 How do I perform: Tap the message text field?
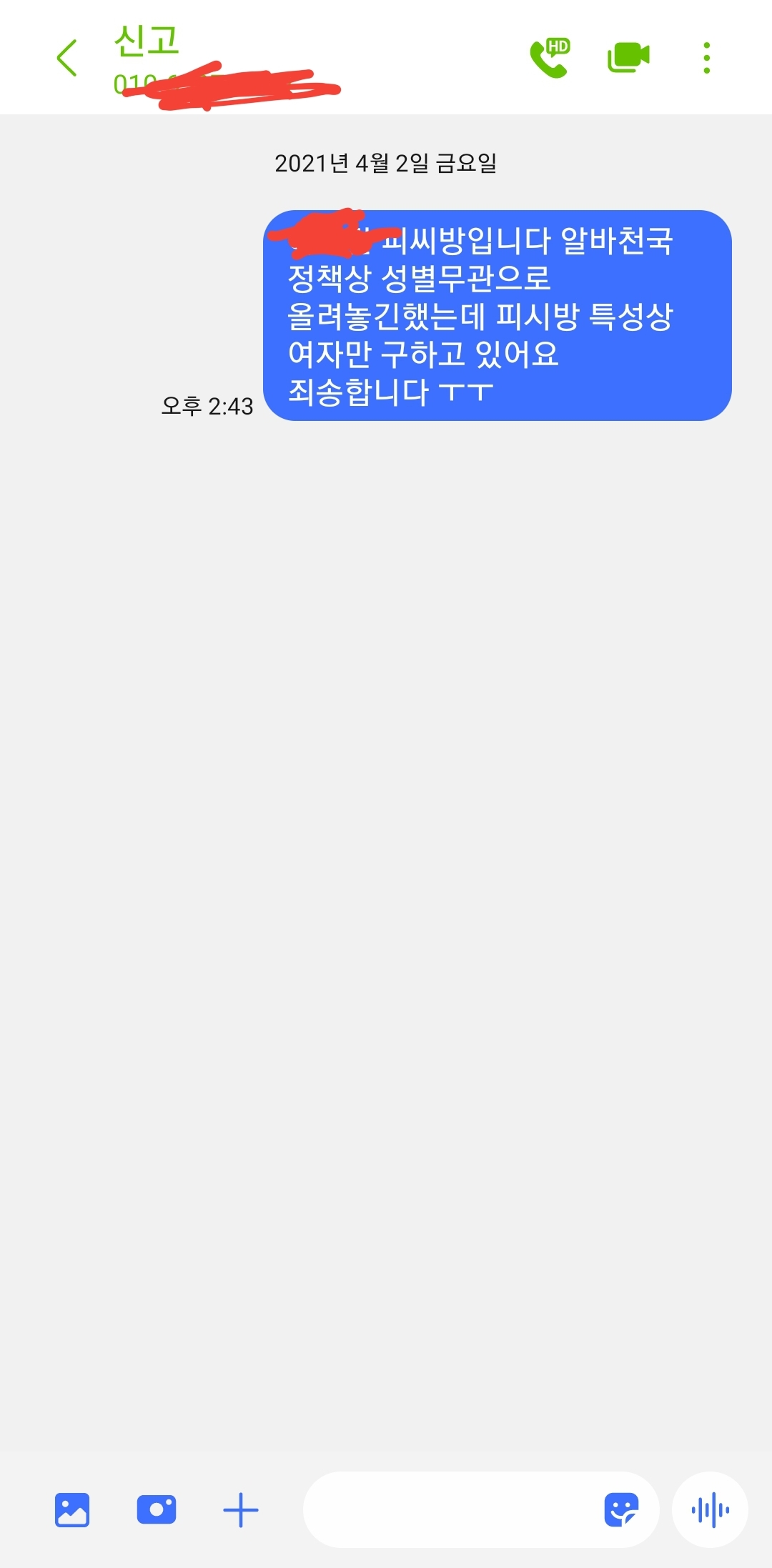tap(450, 1509)
